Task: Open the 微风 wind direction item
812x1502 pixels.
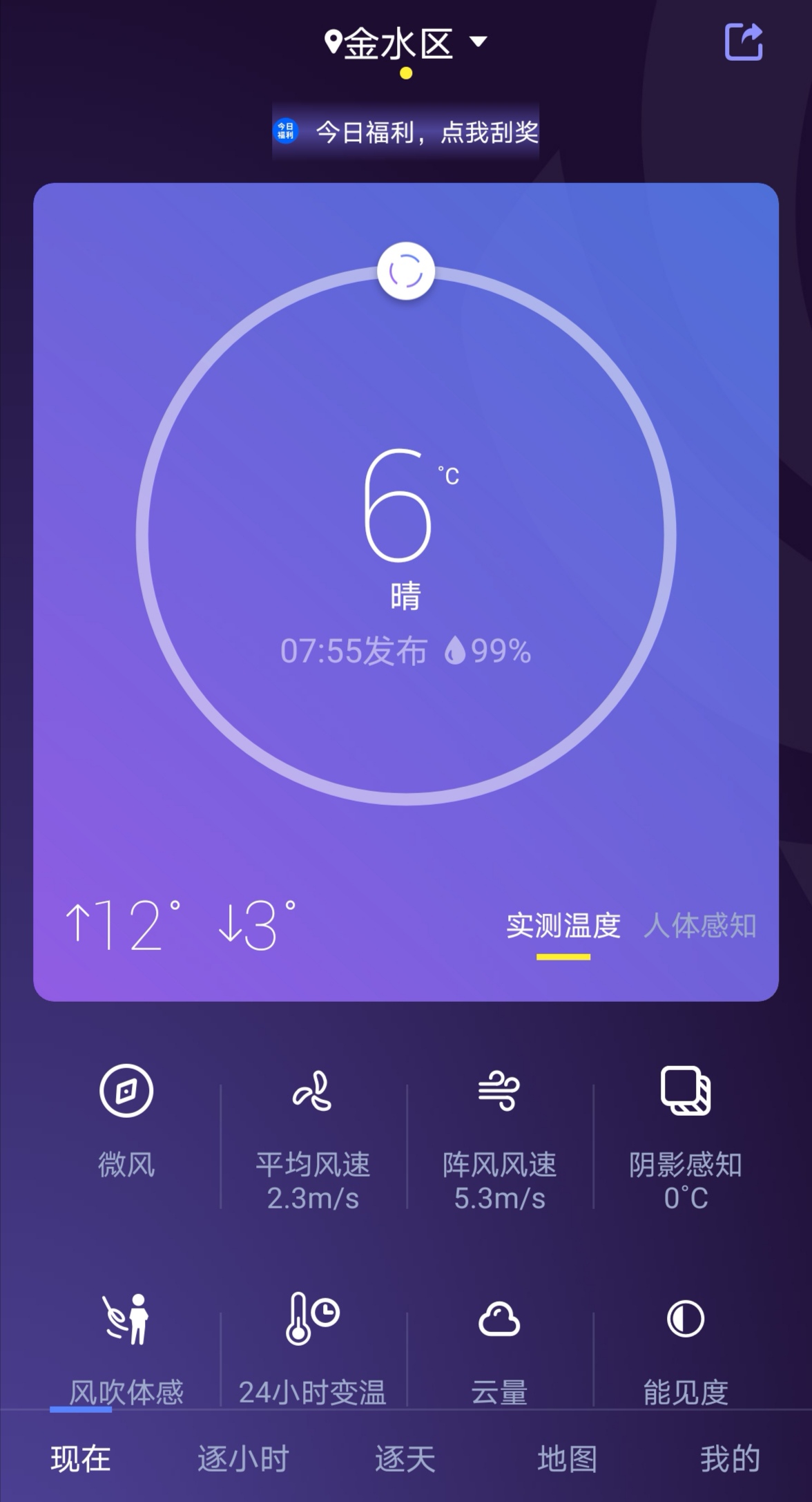Action: (x=126, y=1123)
